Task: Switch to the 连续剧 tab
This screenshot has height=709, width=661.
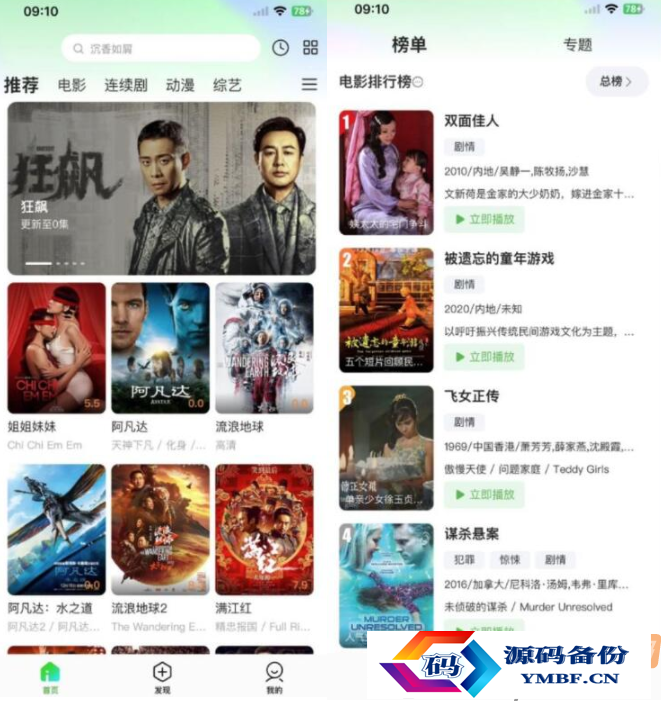Action: tap(126, 85)
